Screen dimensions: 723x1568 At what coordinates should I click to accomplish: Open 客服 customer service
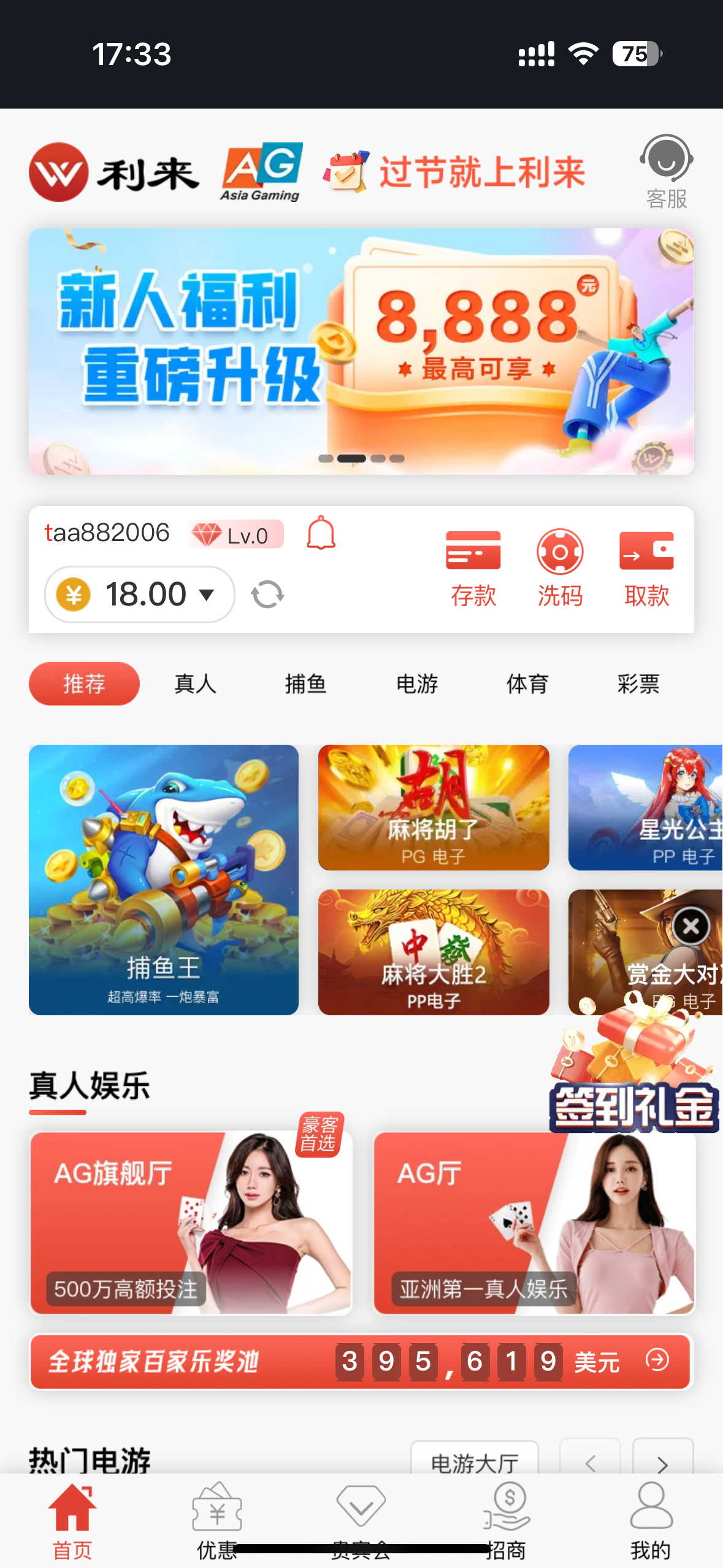click(x=666, y=171)
